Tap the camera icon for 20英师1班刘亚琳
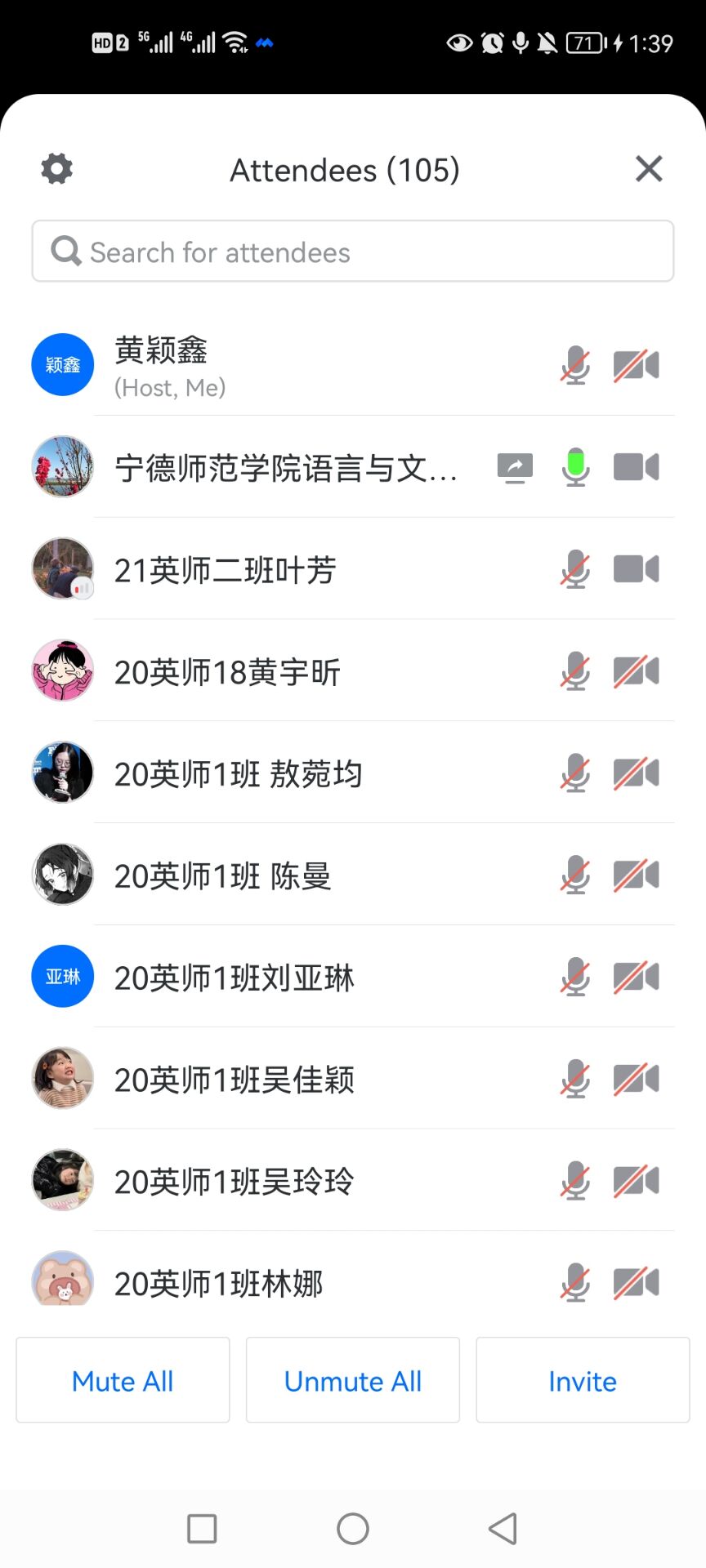 click(636, 977)
